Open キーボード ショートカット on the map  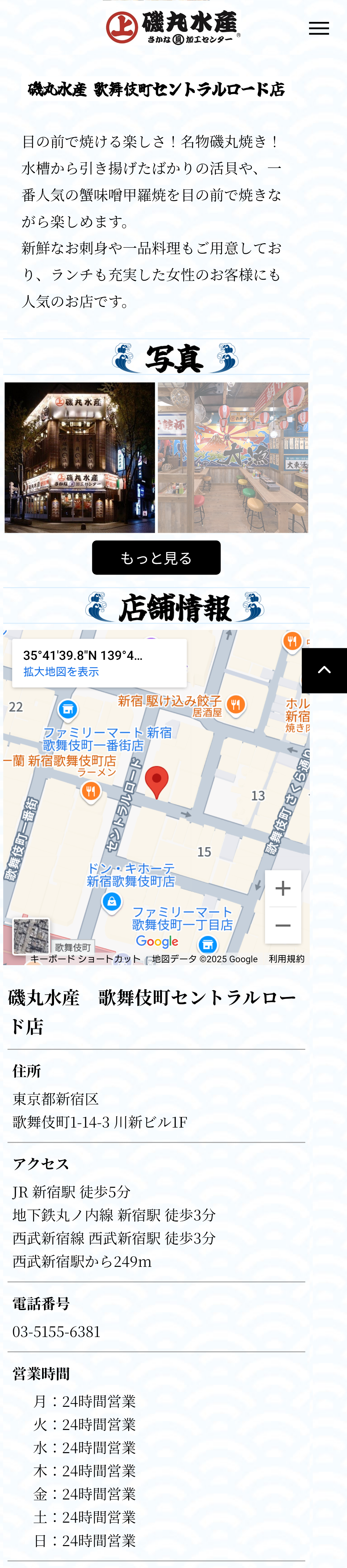85,959
